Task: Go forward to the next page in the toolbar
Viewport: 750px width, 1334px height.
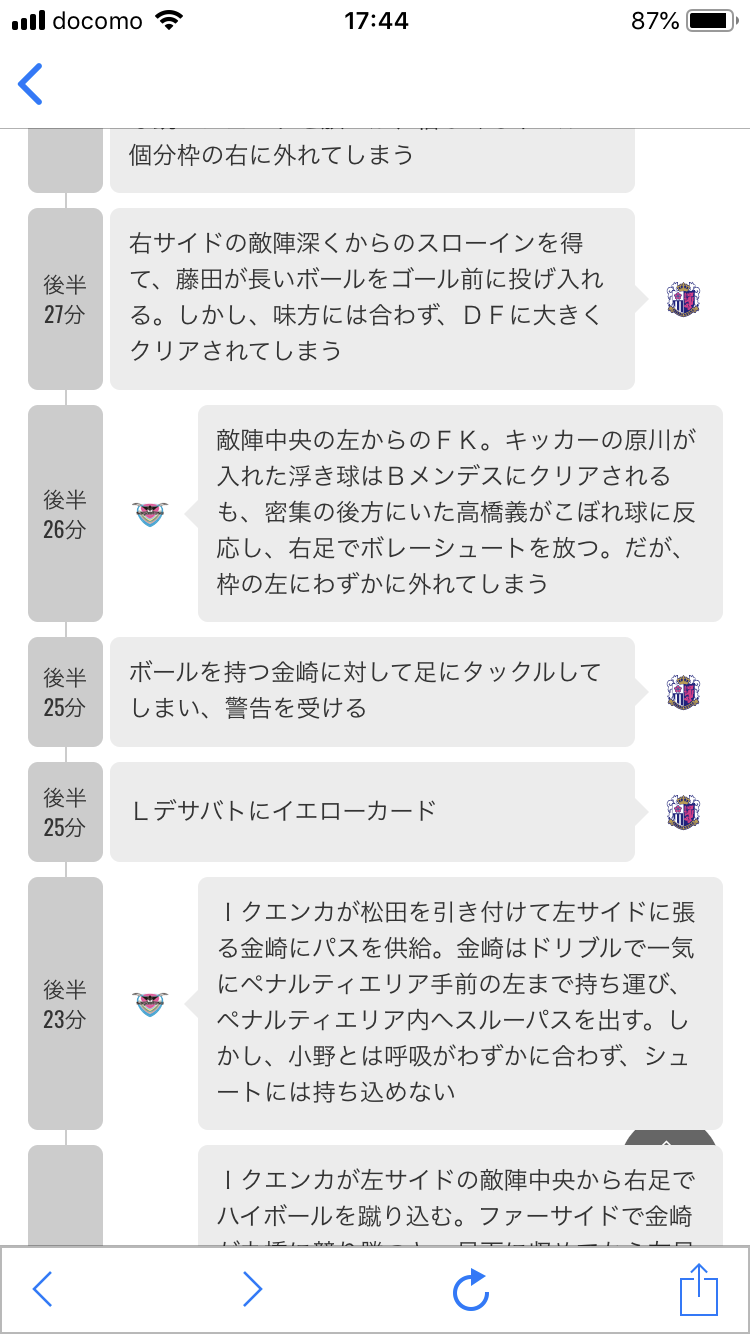Action: click(252, 1290)
